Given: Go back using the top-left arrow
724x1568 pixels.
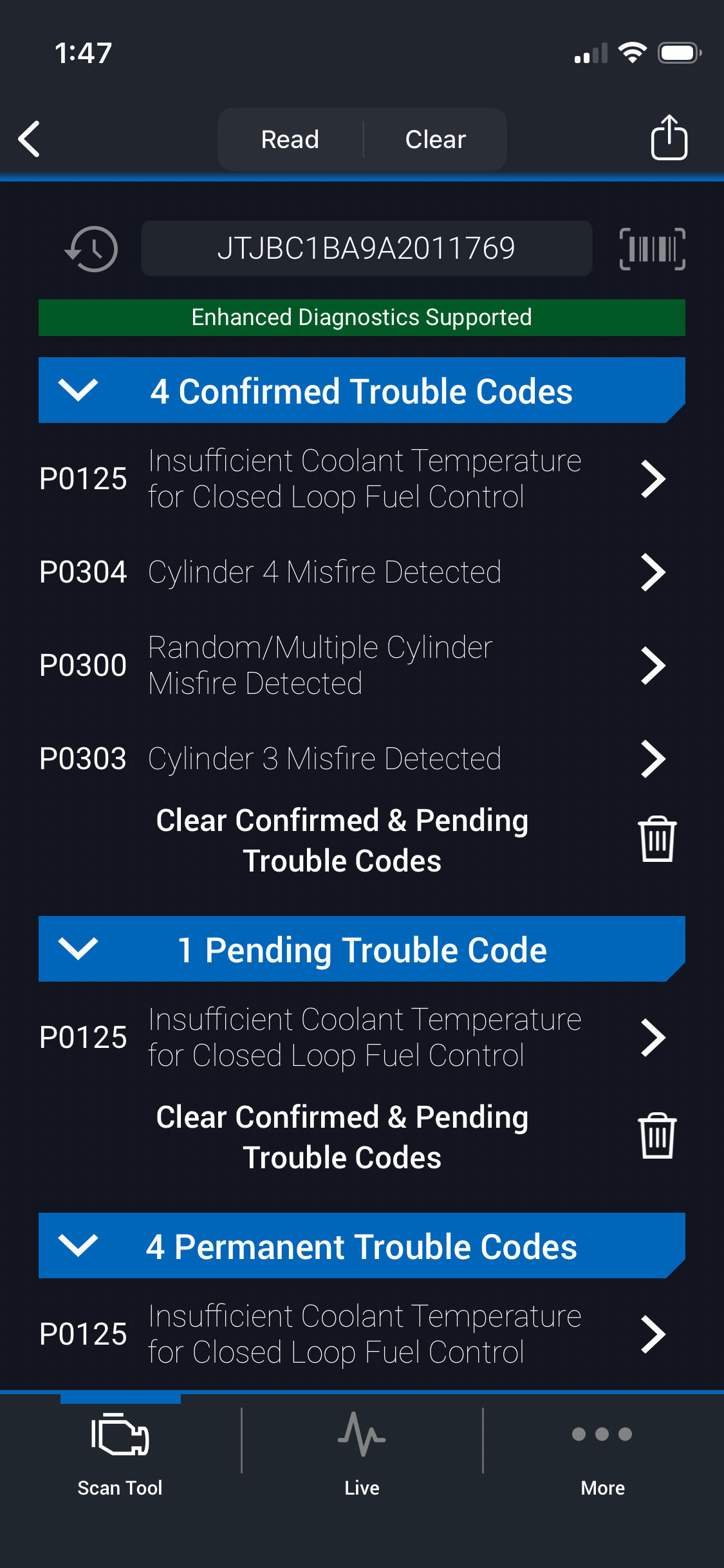Looking at the screenshot, I should [x=30, y=139].
